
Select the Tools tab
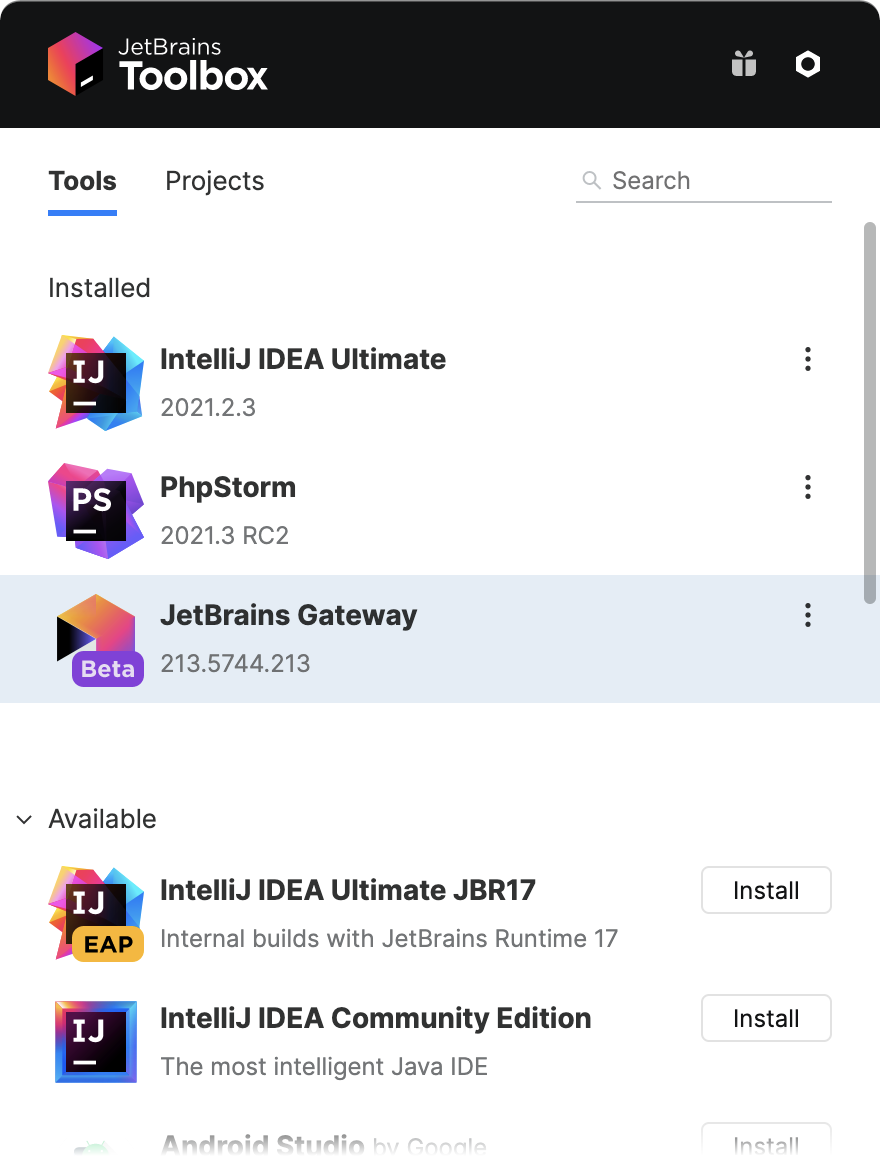[x=82, y=181]
